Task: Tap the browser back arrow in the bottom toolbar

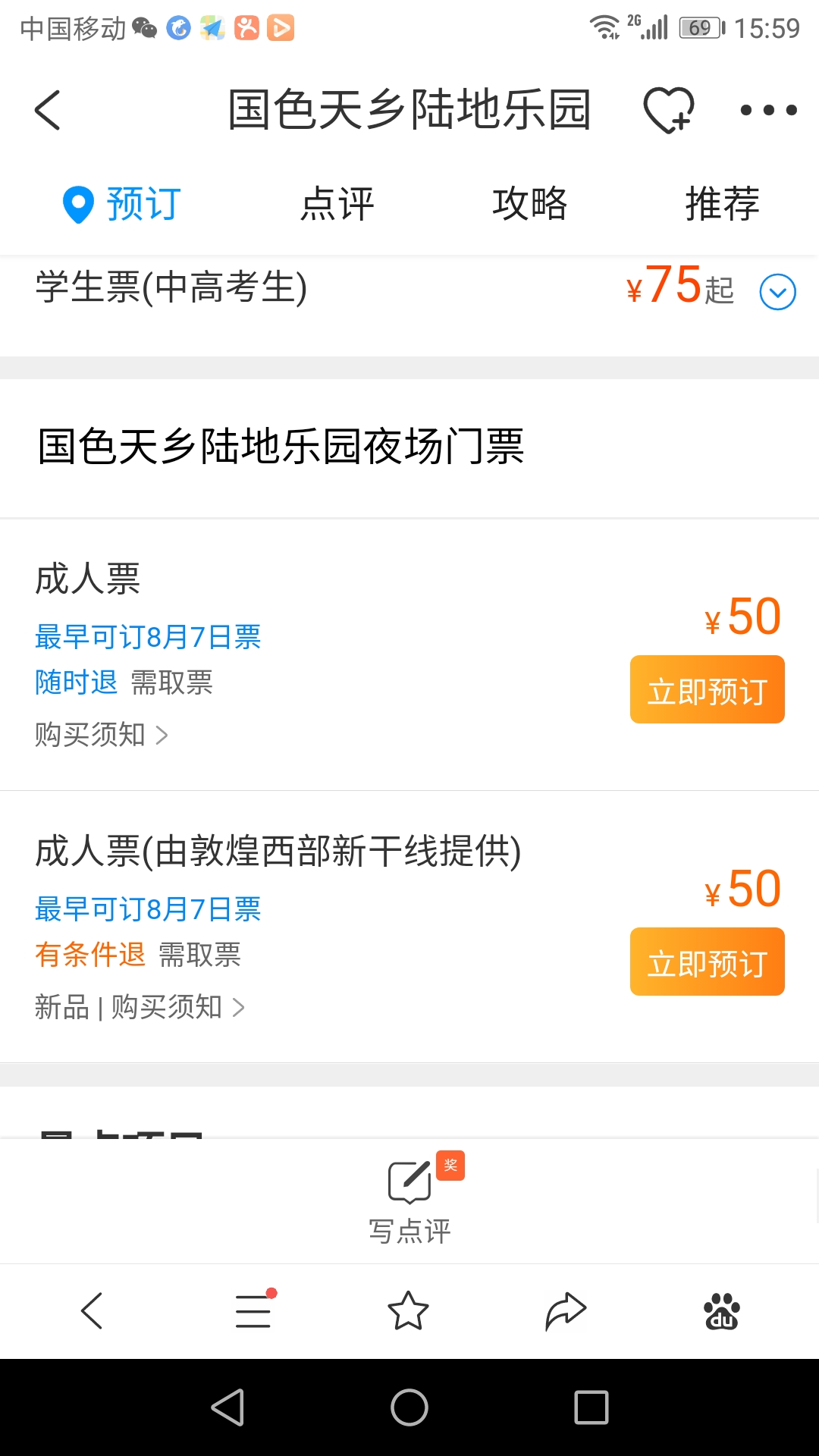Action: (x=92, y=1310)
